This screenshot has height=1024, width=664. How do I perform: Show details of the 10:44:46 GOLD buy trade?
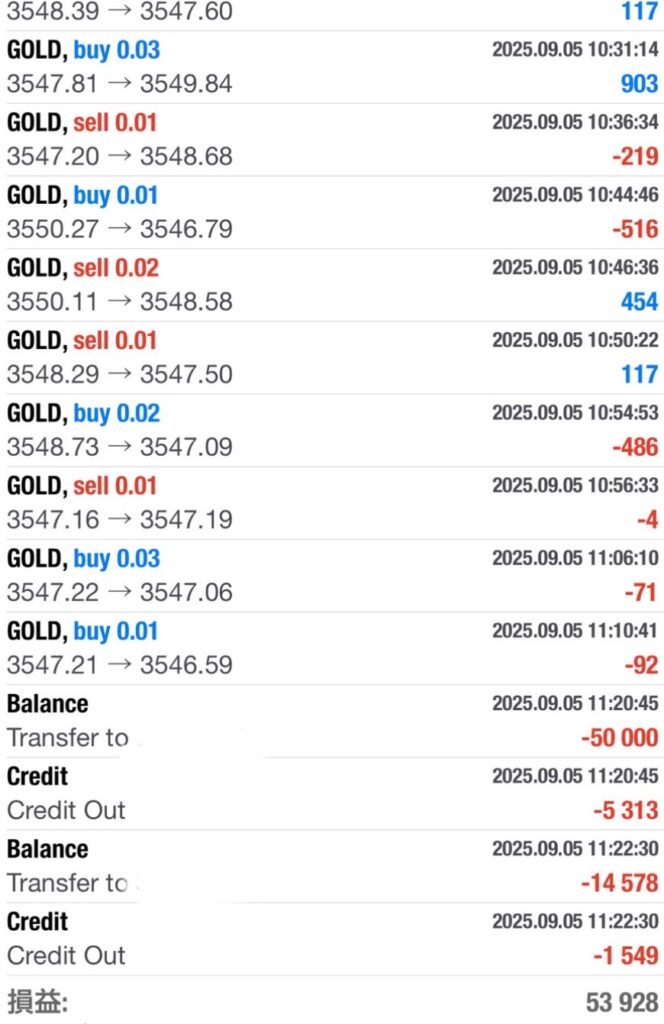[332, 212]
